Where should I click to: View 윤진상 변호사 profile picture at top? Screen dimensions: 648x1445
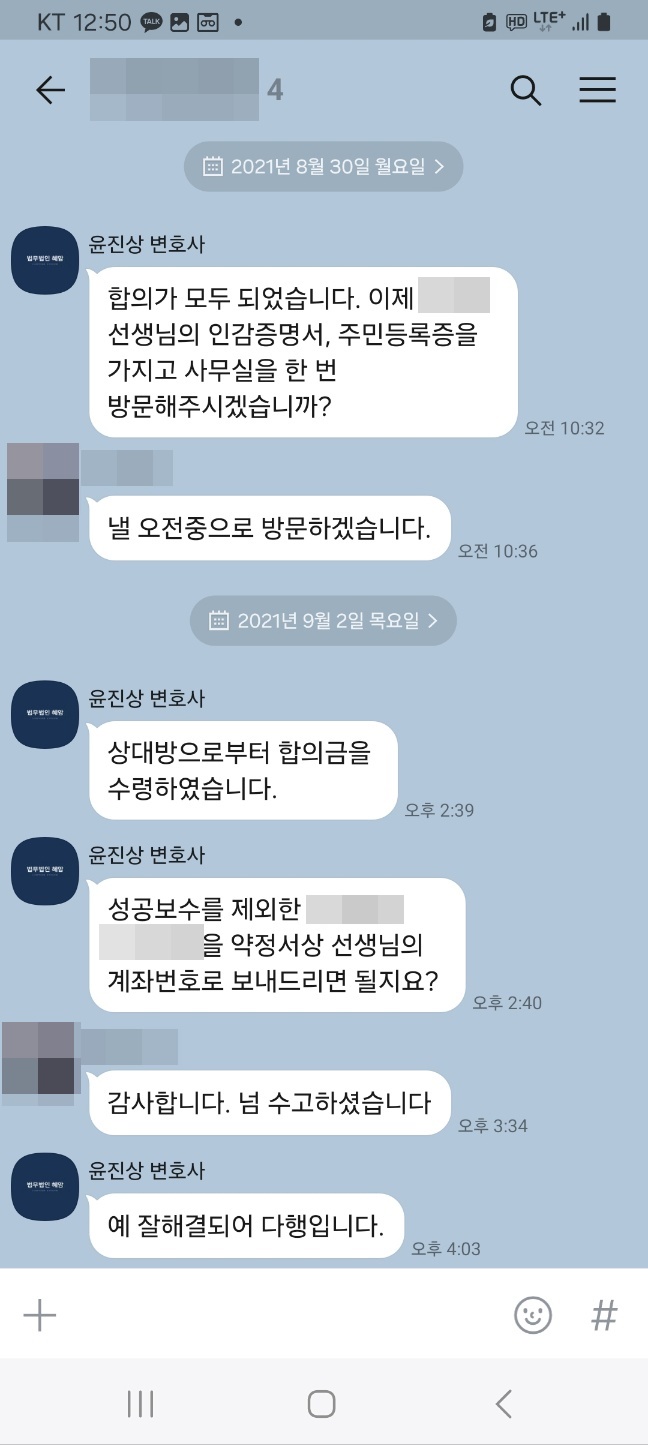coord(45,261)
